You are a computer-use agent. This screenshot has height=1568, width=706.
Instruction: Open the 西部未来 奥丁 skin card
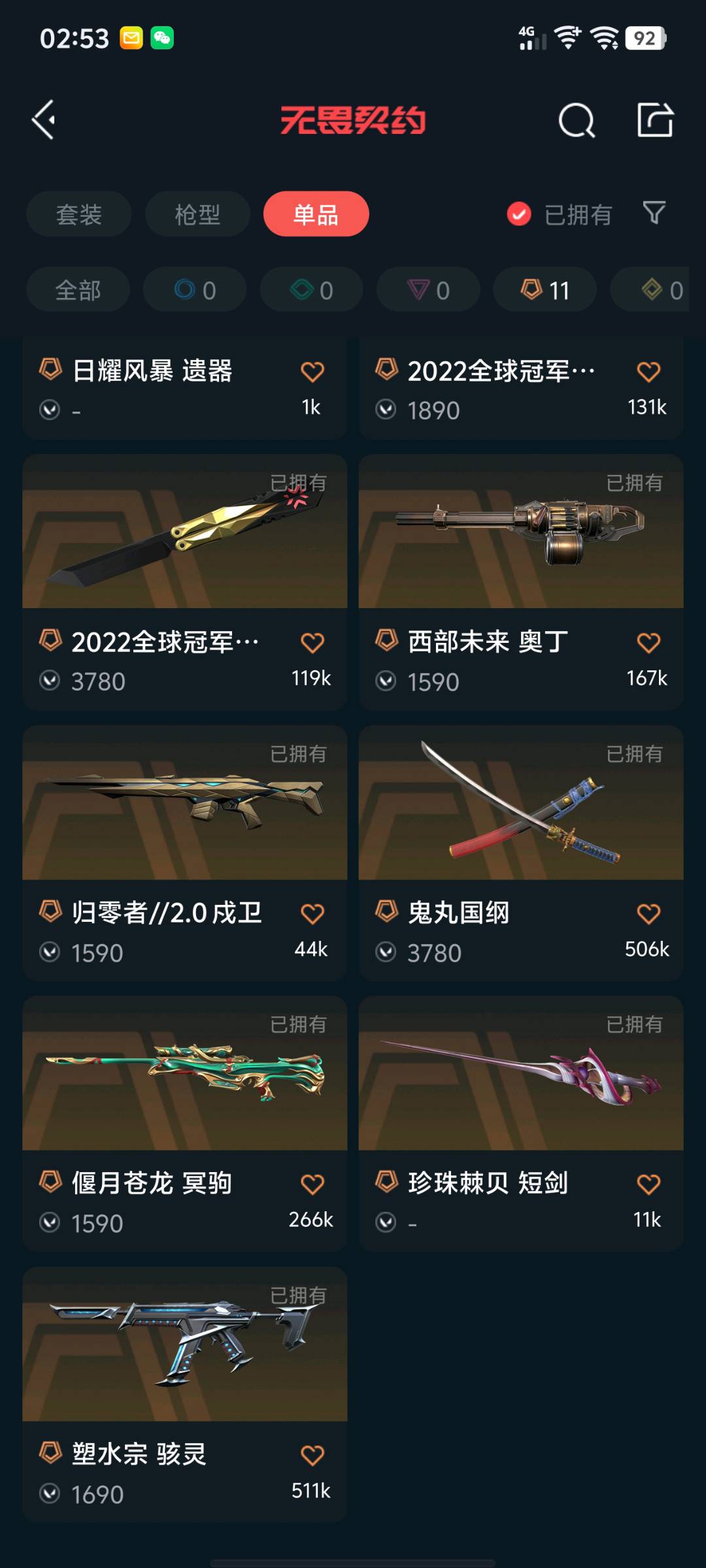click(x=521, y=582)
